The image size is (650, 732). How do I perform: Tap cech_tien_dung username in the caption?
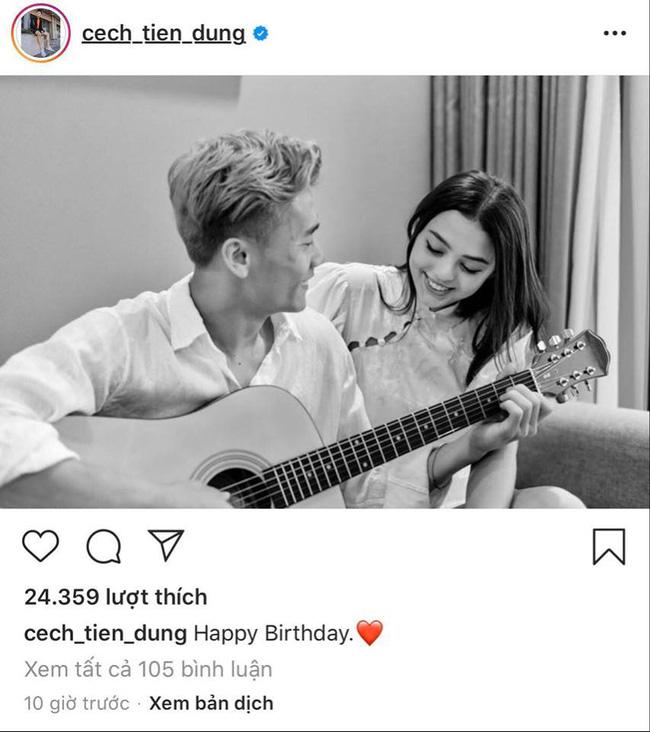(x=105, y=633)
